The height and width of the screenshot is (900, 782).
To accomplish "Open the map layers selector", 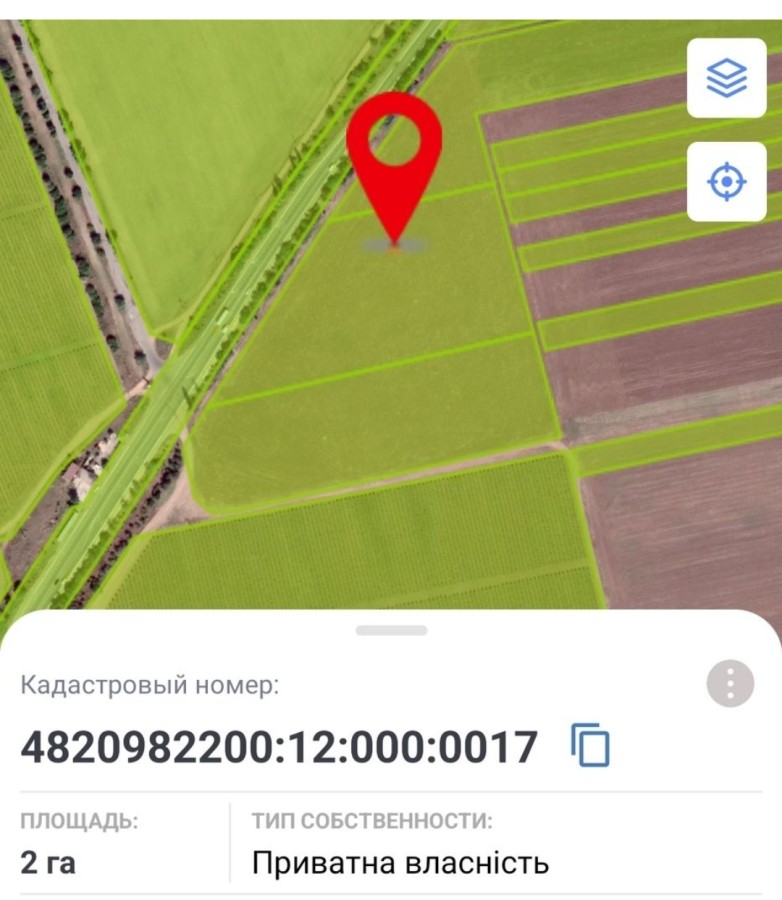I will [727, 78].
